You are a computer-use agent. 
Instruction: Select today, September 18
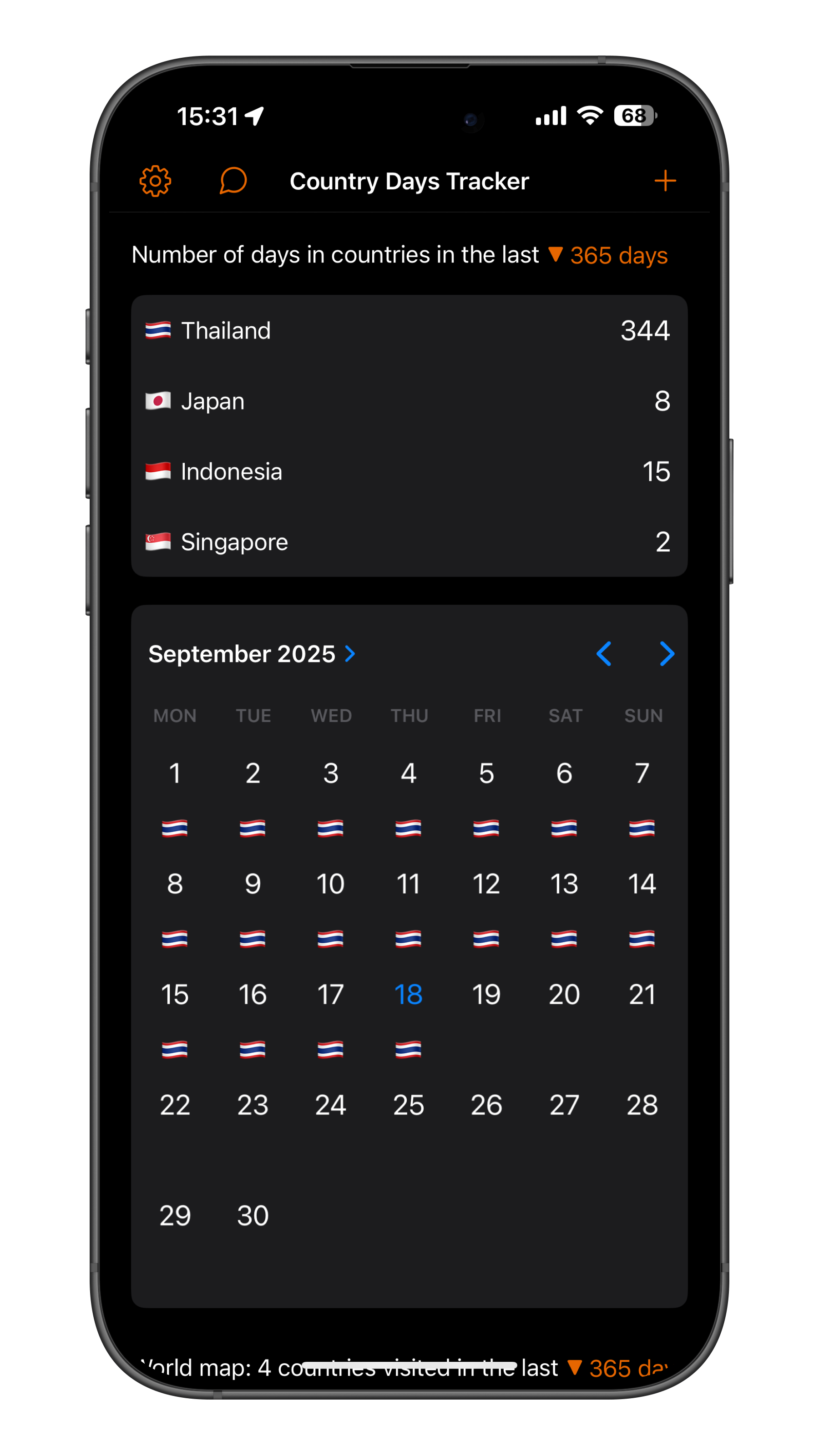coord(408,995)
